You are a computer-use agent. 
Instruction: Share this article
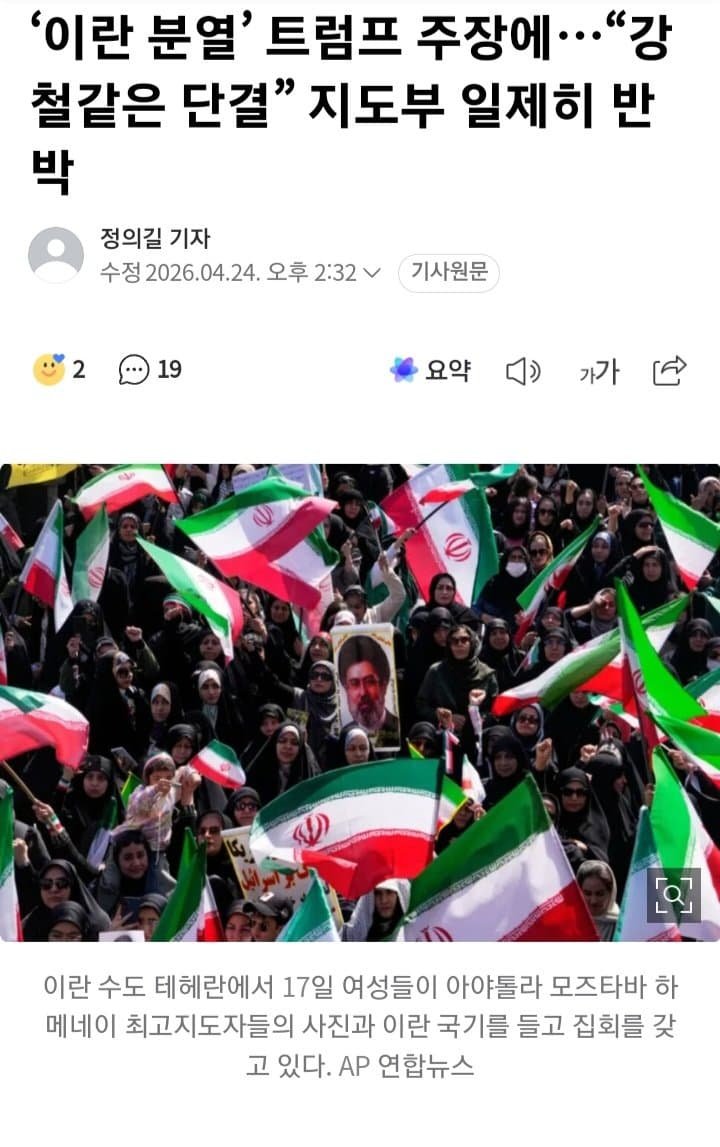[x=669, y=370]
